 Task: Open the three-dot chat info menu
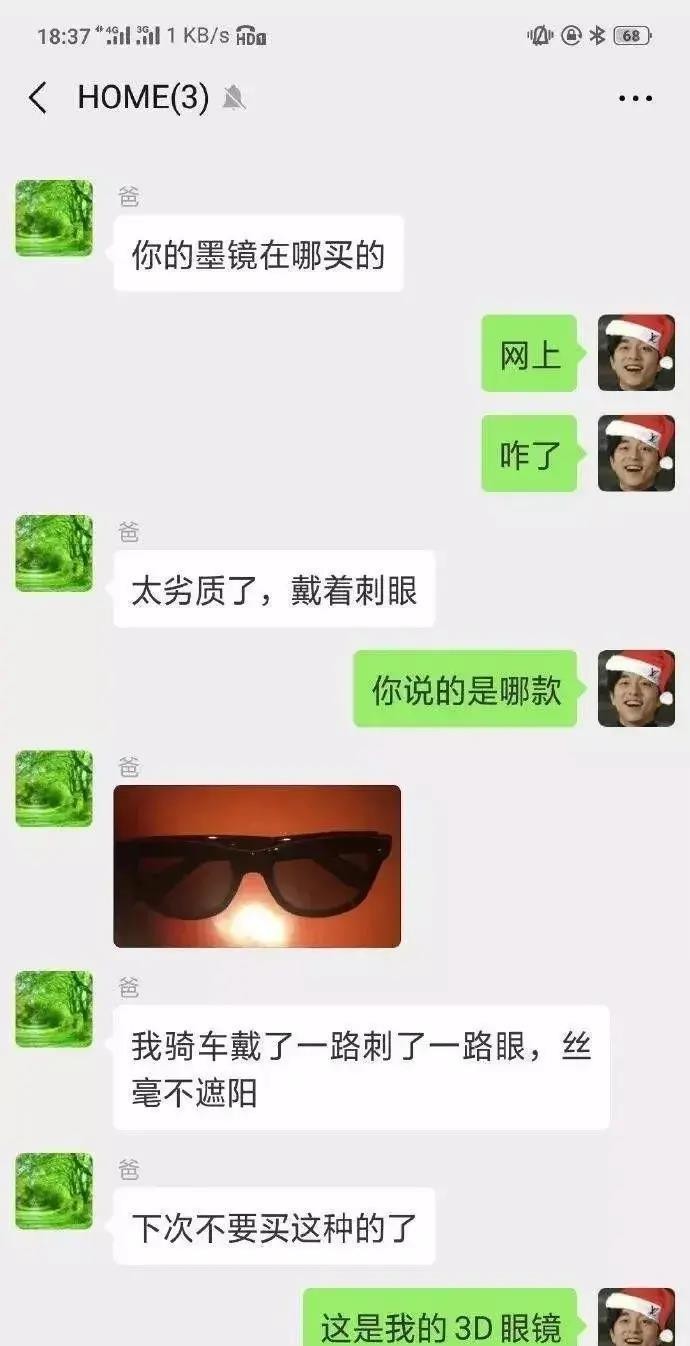point(635,98)
